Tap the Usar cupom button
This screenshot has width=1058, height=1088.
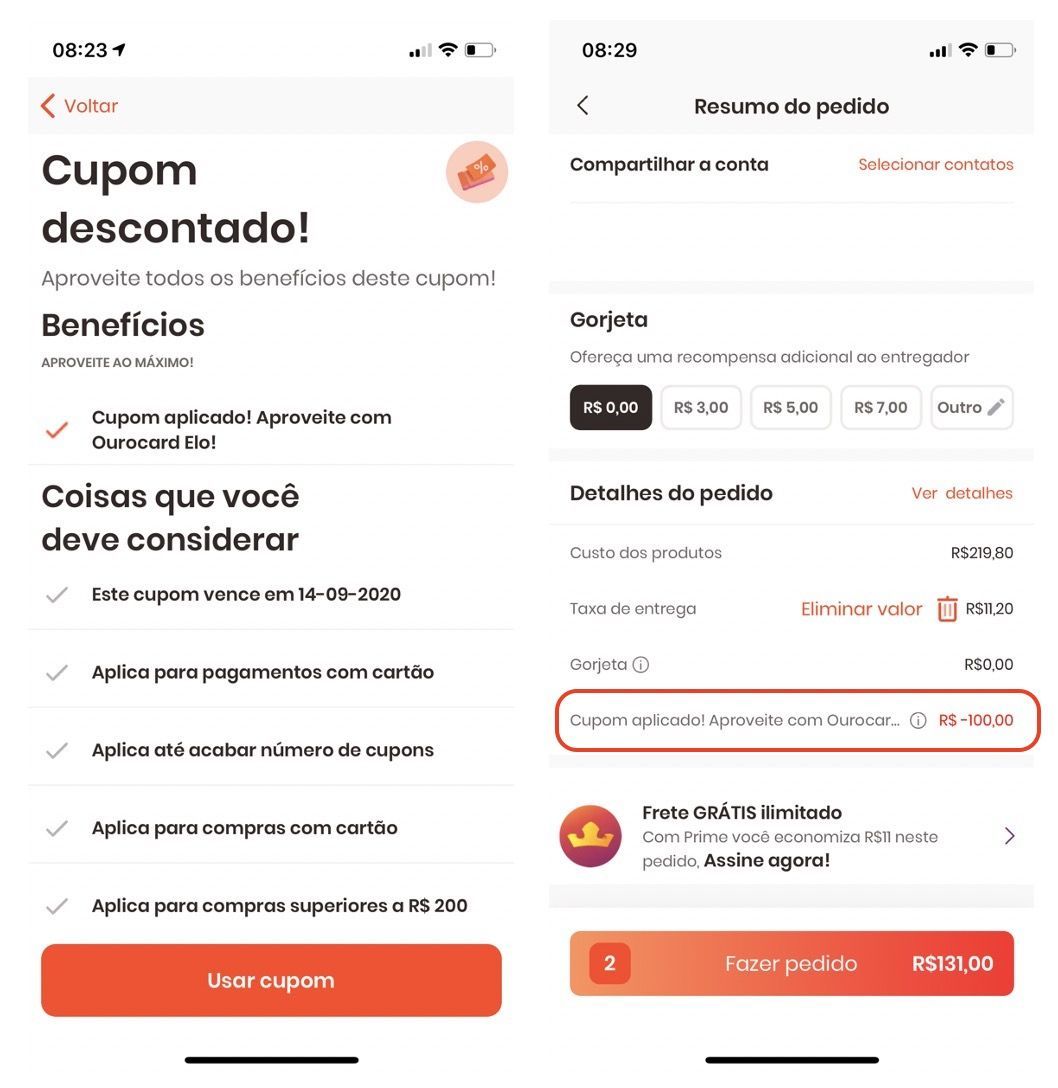pyautogui.click(x=270, y=980)
